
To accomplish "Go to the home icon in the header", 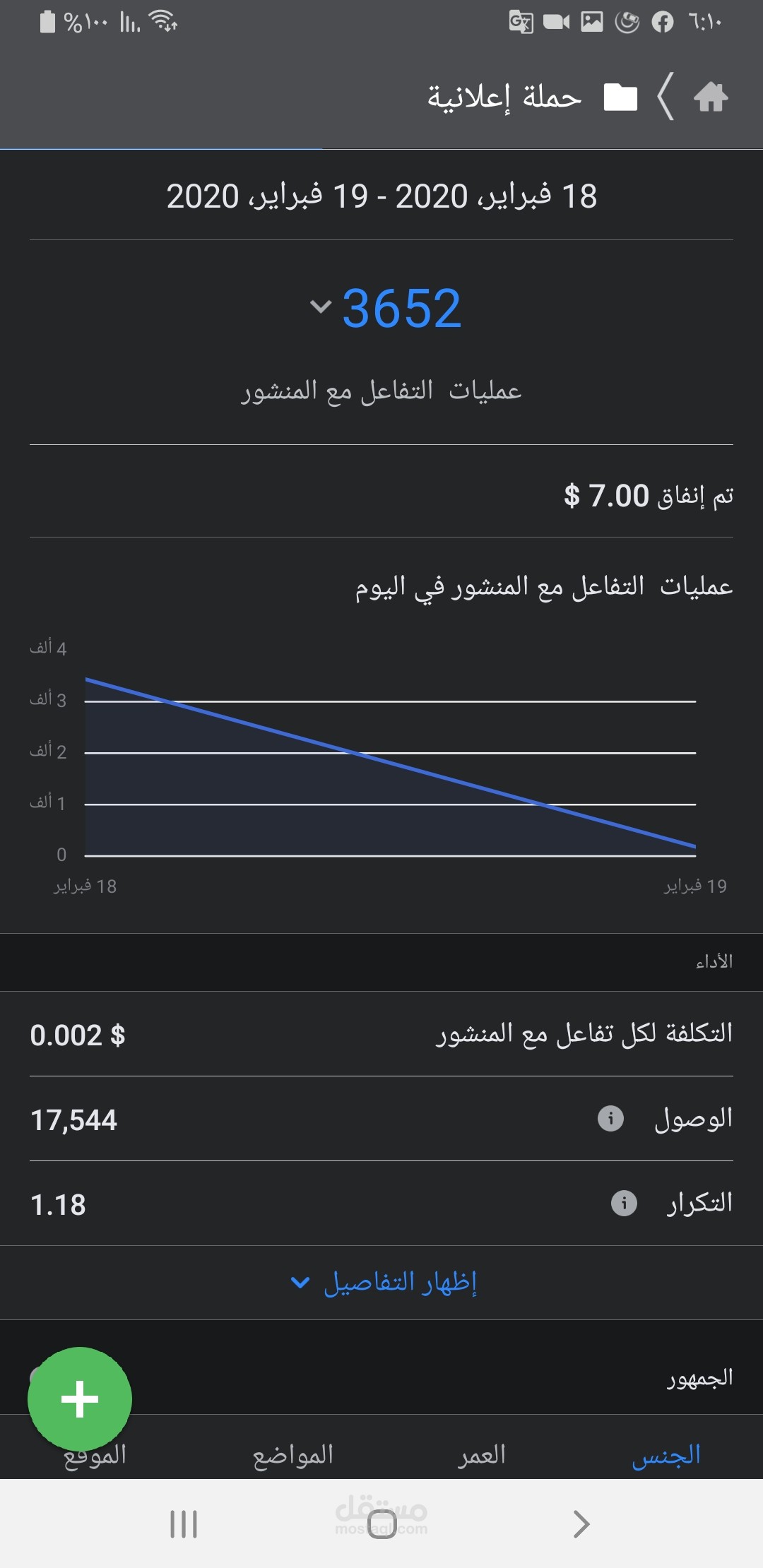I will coord(711,97).
